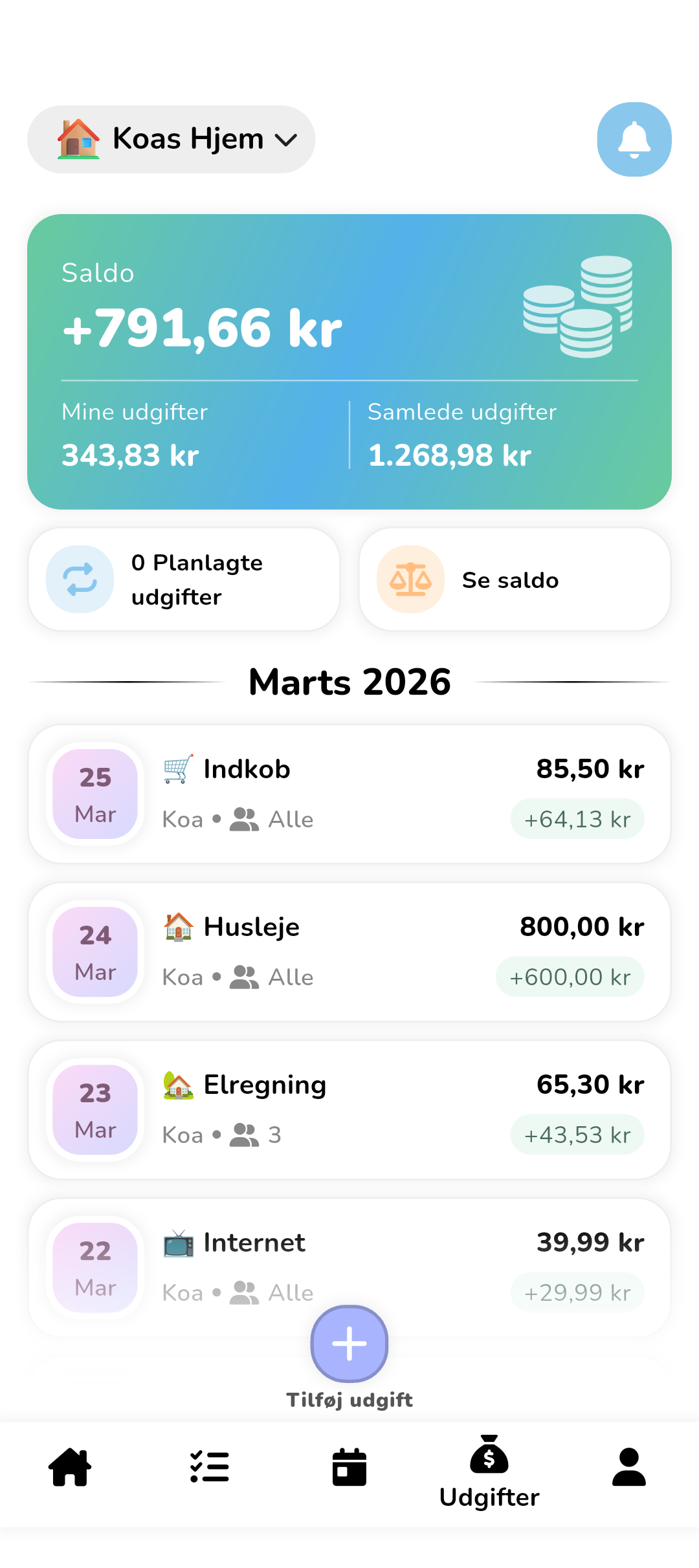Open notifications via the bell icon

pos(634,139)
